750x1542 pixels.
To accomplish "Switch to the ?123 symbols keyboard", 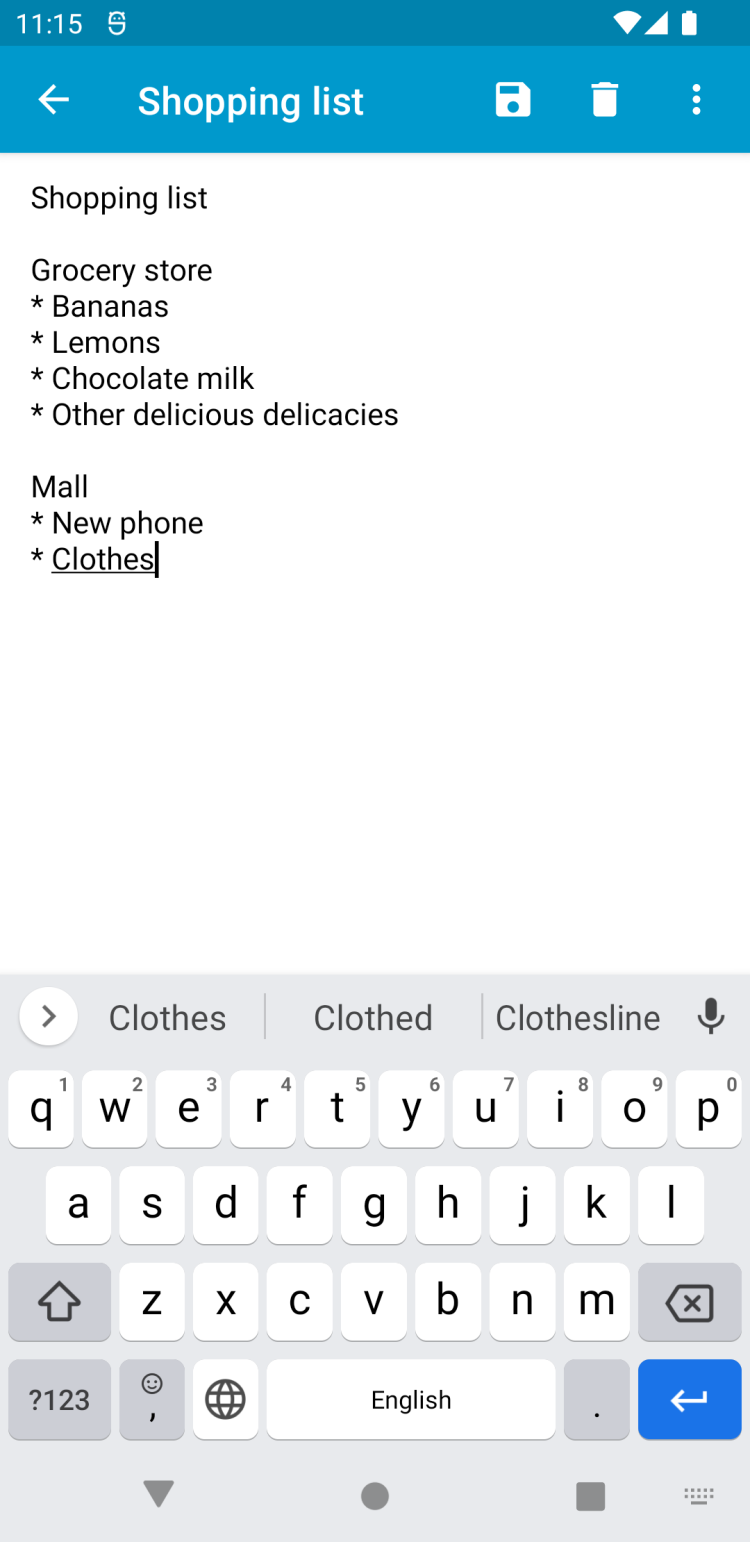I will tap(59, 1399).
